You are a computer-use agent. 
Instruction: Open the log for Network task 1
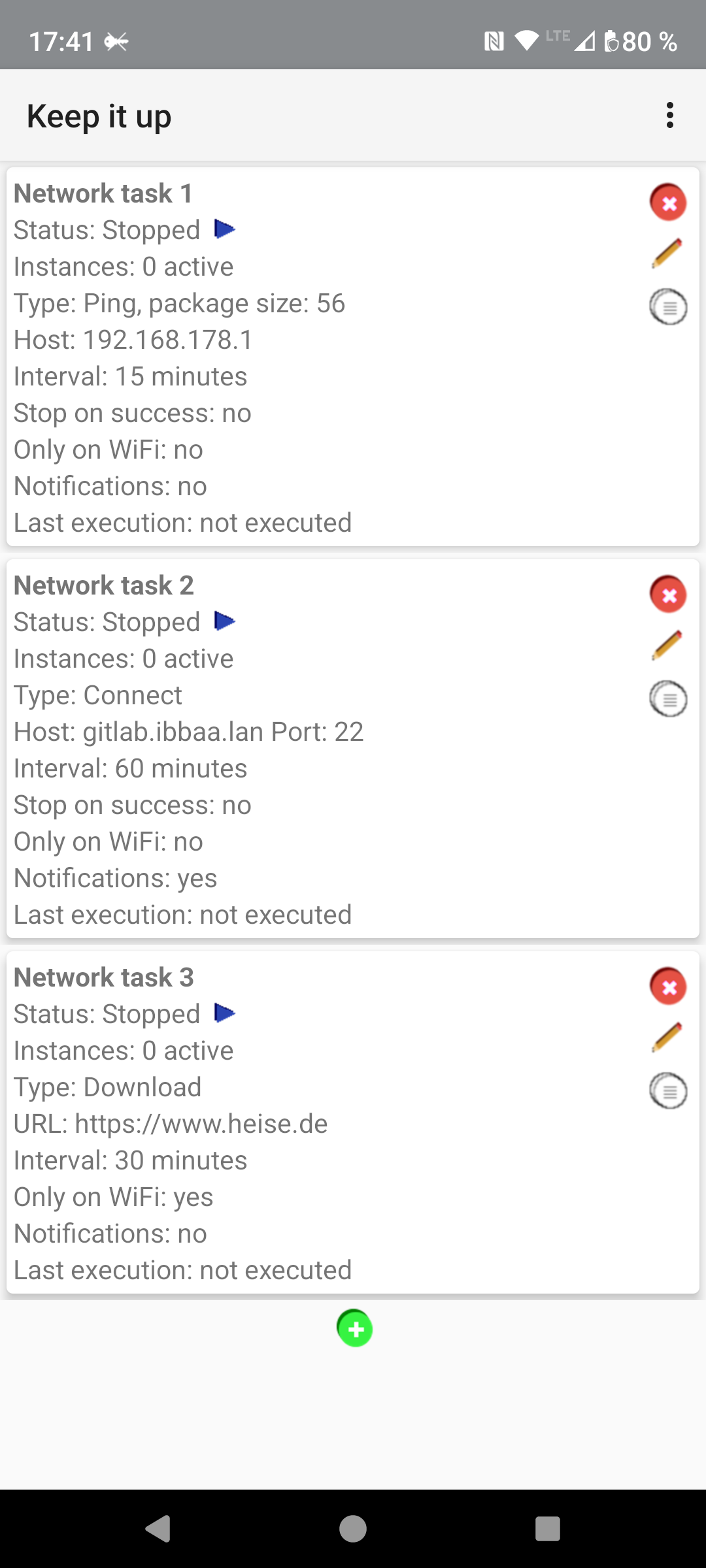click(668, 306)
